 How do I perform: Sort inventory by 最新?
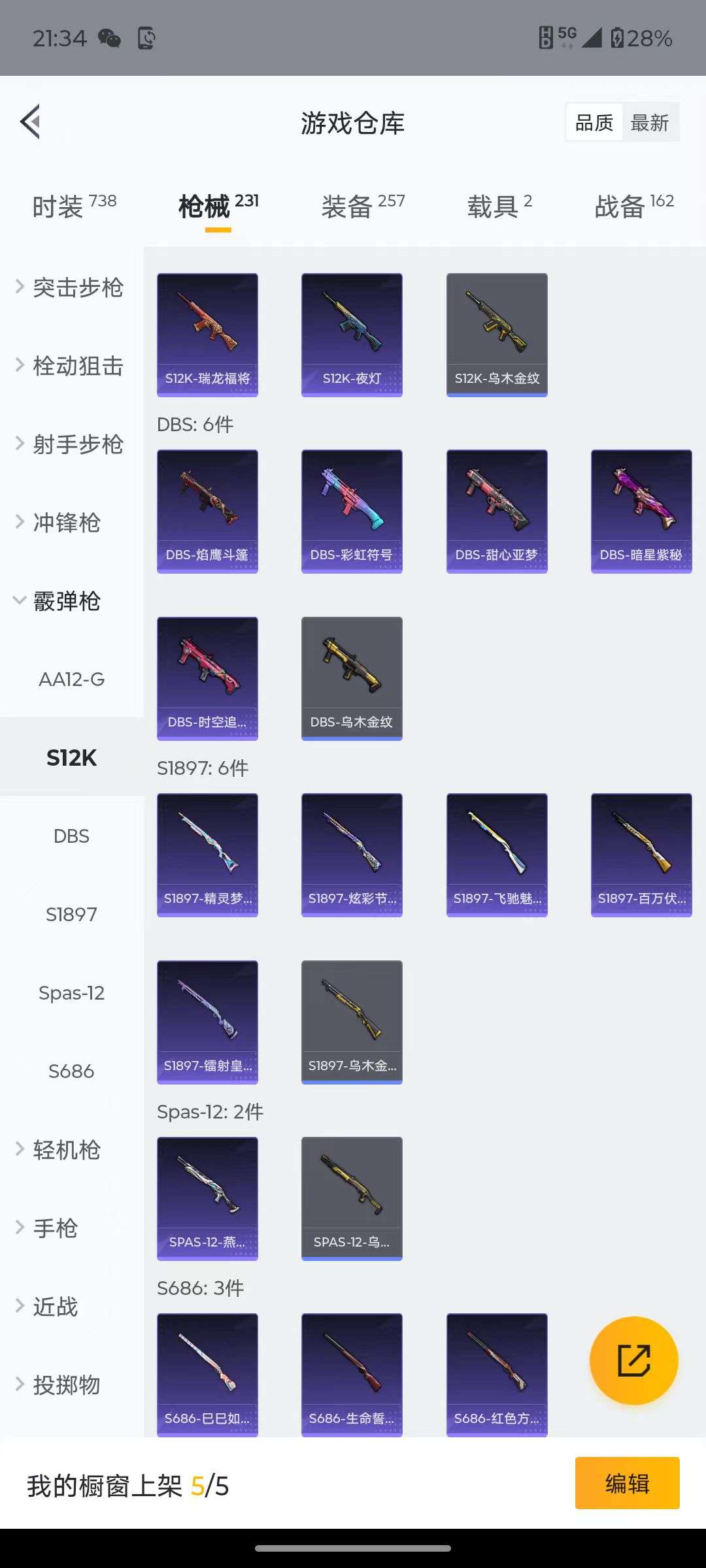coord(649,123)
